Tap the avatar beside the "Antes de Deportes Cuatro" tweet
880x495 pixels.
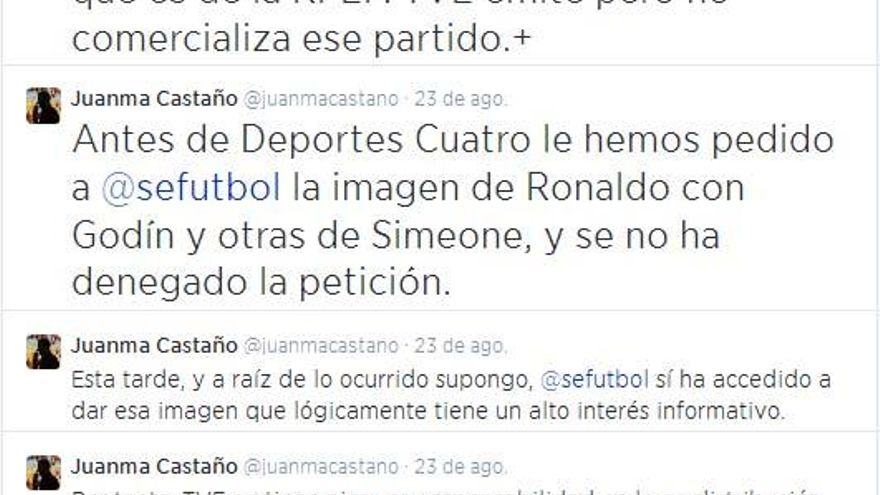43,105
